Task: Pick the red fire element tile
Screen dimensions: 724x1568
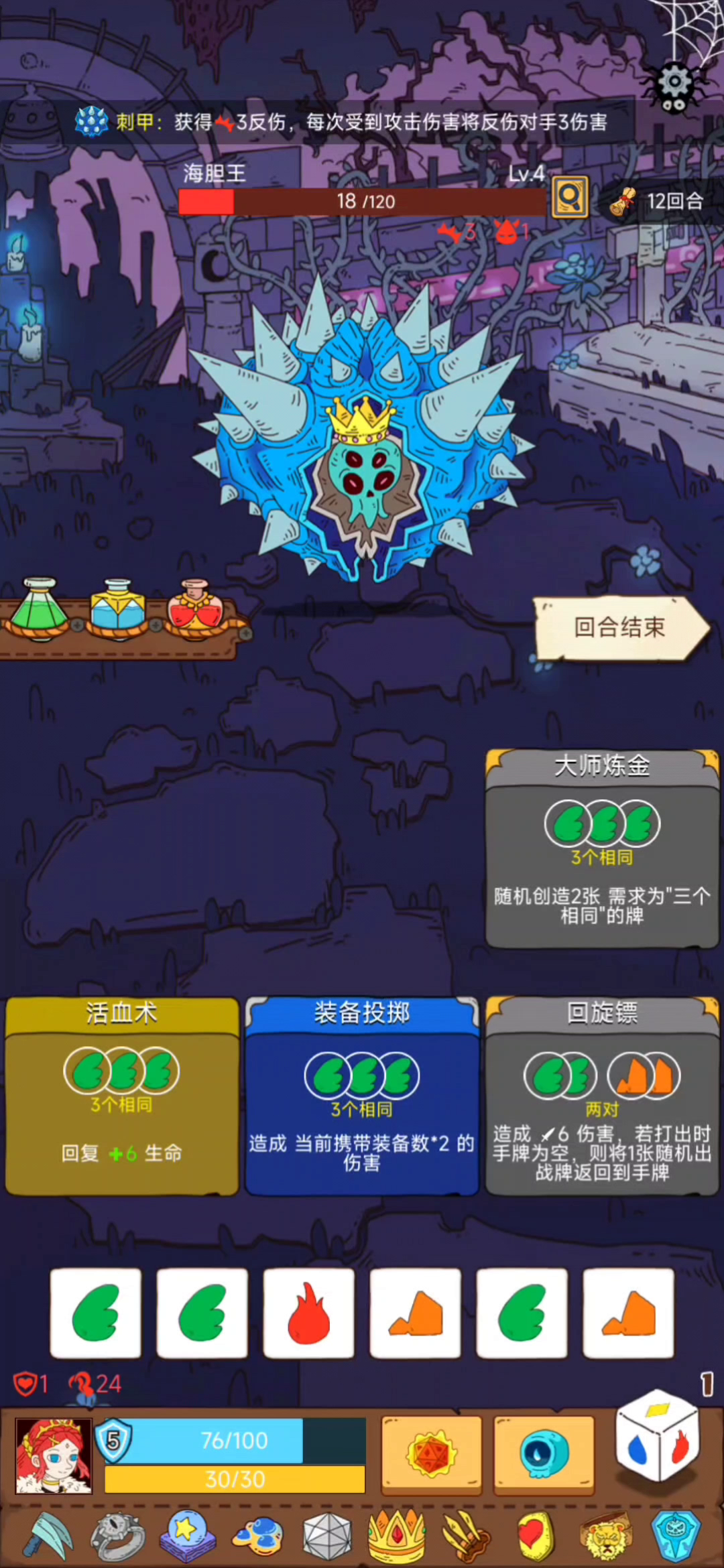Action: 309,1313
